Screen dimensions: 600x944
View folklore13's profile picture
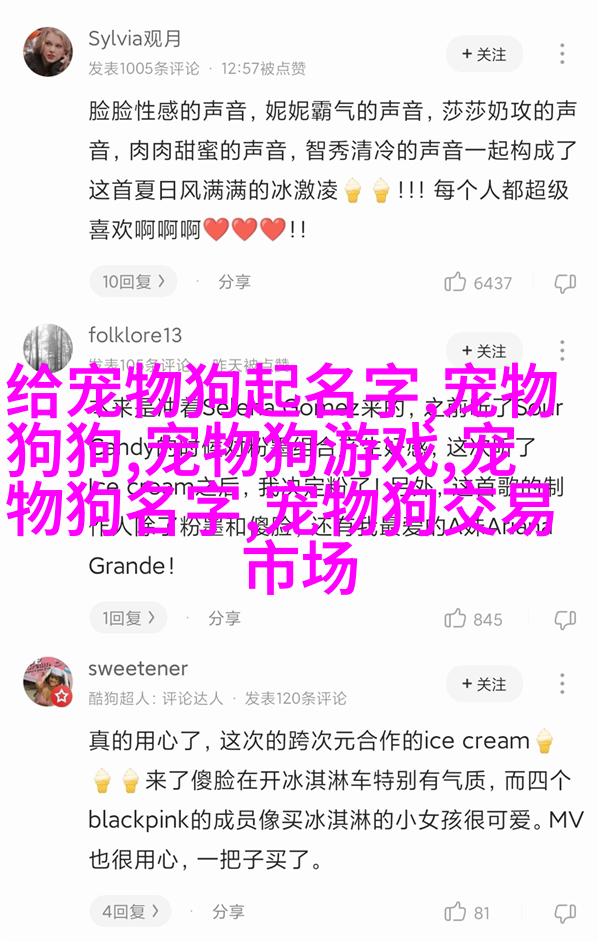47,348
